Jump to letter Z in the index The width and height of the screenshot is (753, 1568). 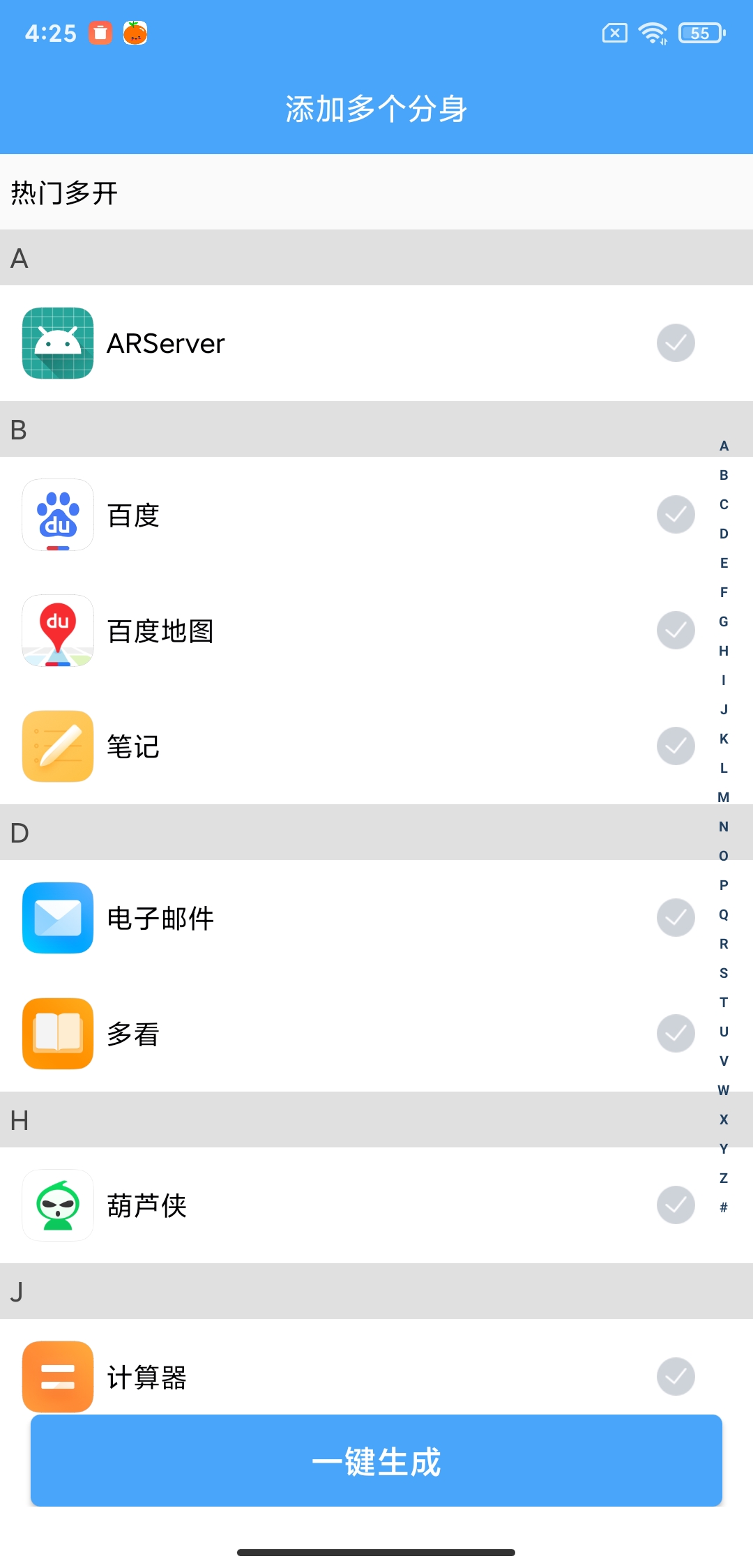coord(724,1178)
